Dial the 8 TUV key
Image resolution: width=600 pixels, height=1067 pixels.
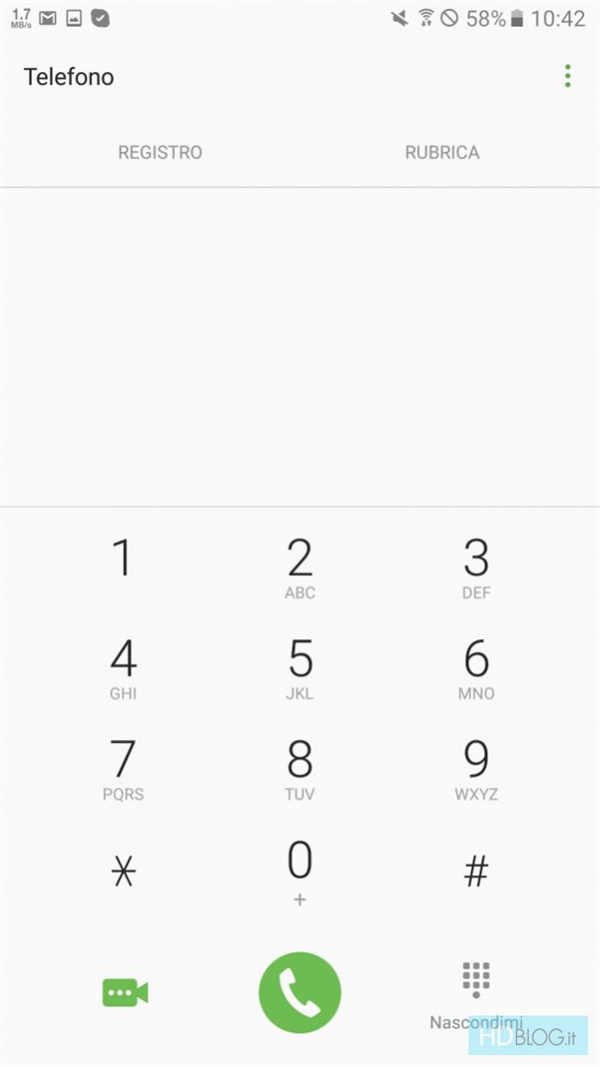[x=300, y=769]
